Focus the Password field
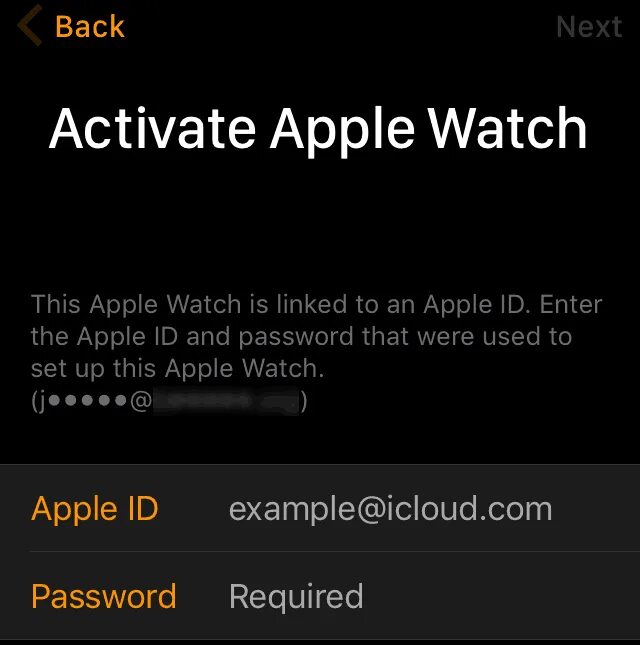Image resolution: width=640 pixels, height=645 pixels. coord(390,597)
